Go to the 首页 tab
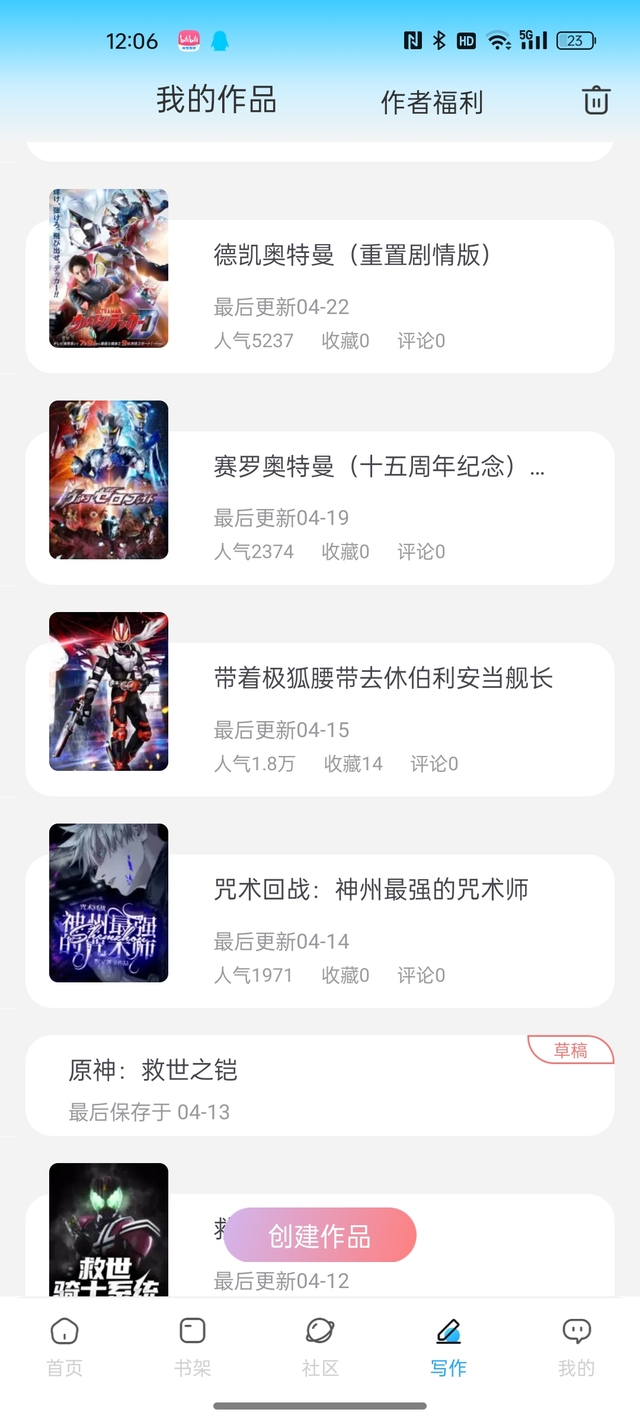640x1422 pixels. tap(64, 1347)
